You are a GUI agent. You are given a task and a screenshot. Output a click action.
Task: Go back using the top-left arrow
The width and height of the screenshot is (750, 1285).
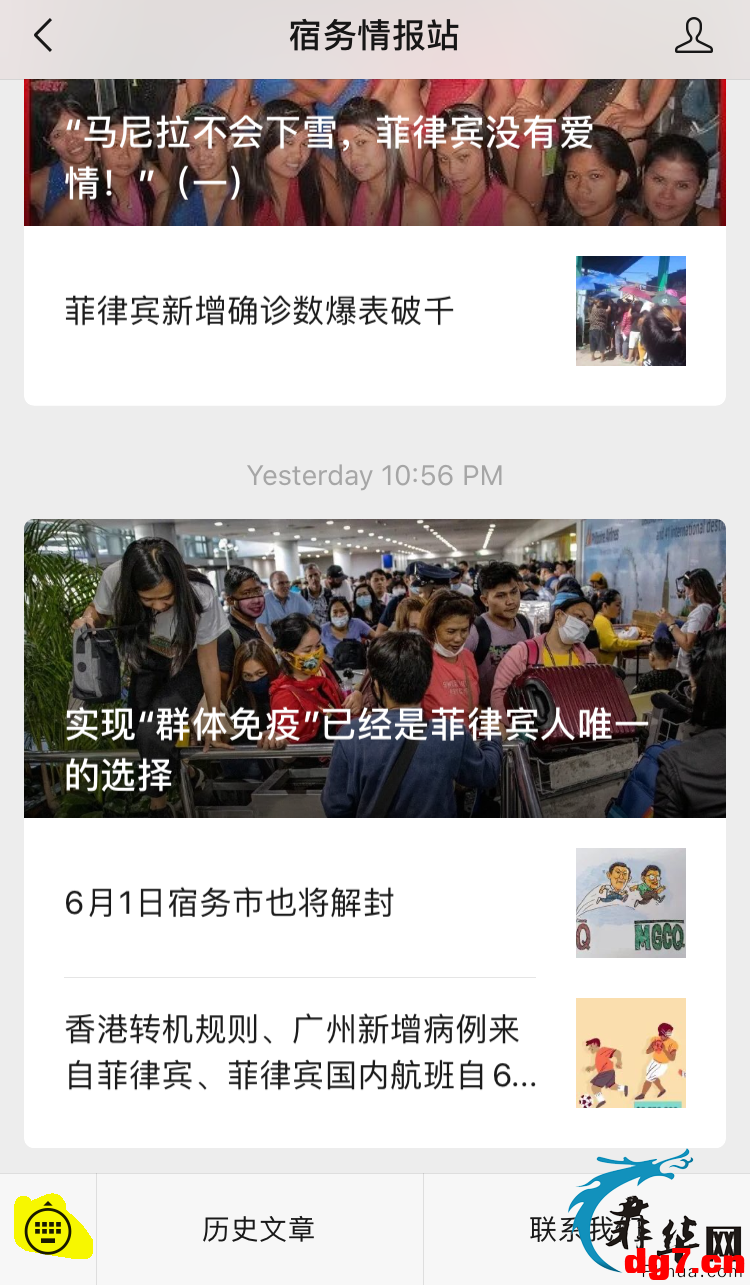[x=42, y=36]
